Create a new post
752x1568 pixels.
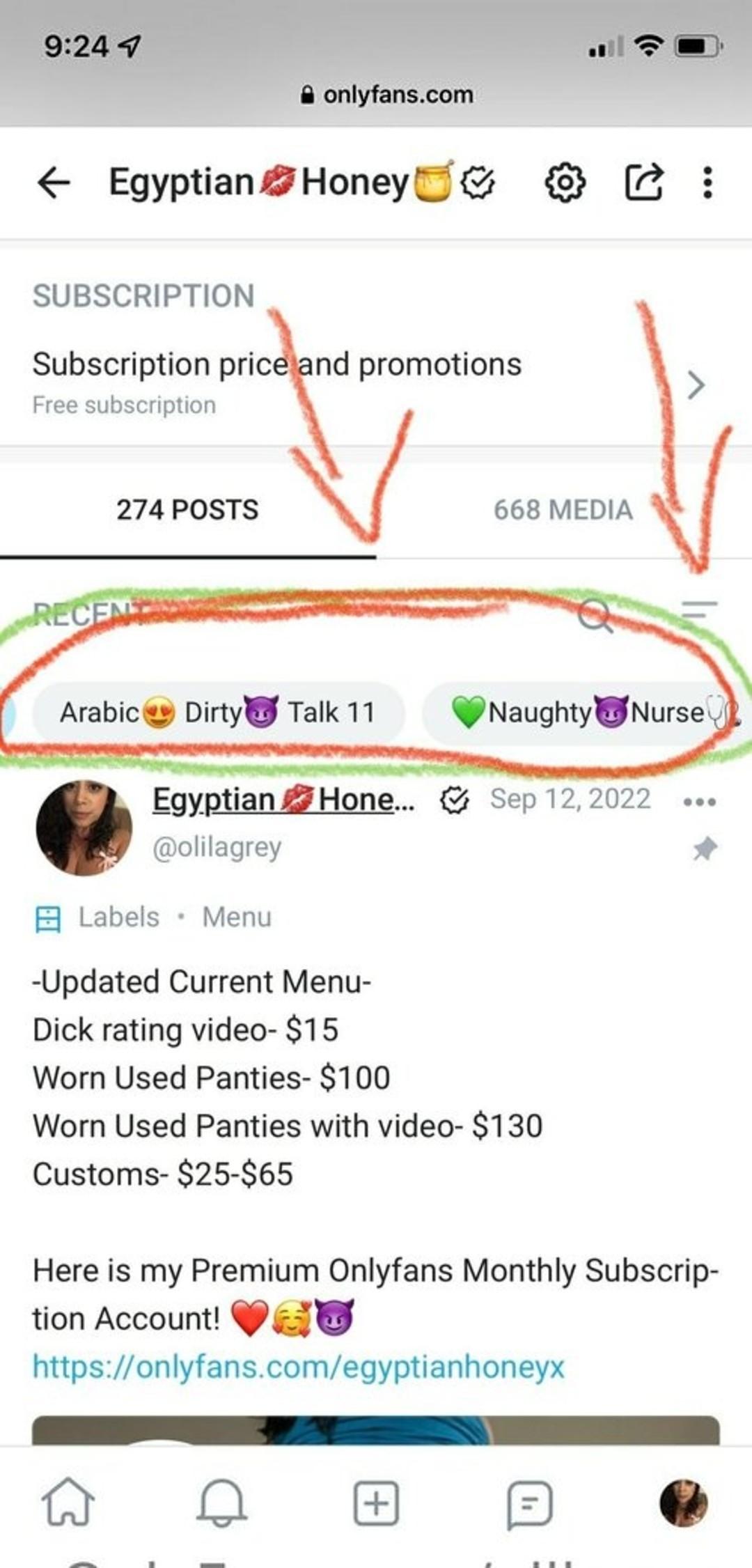[x=376, y=1503]
